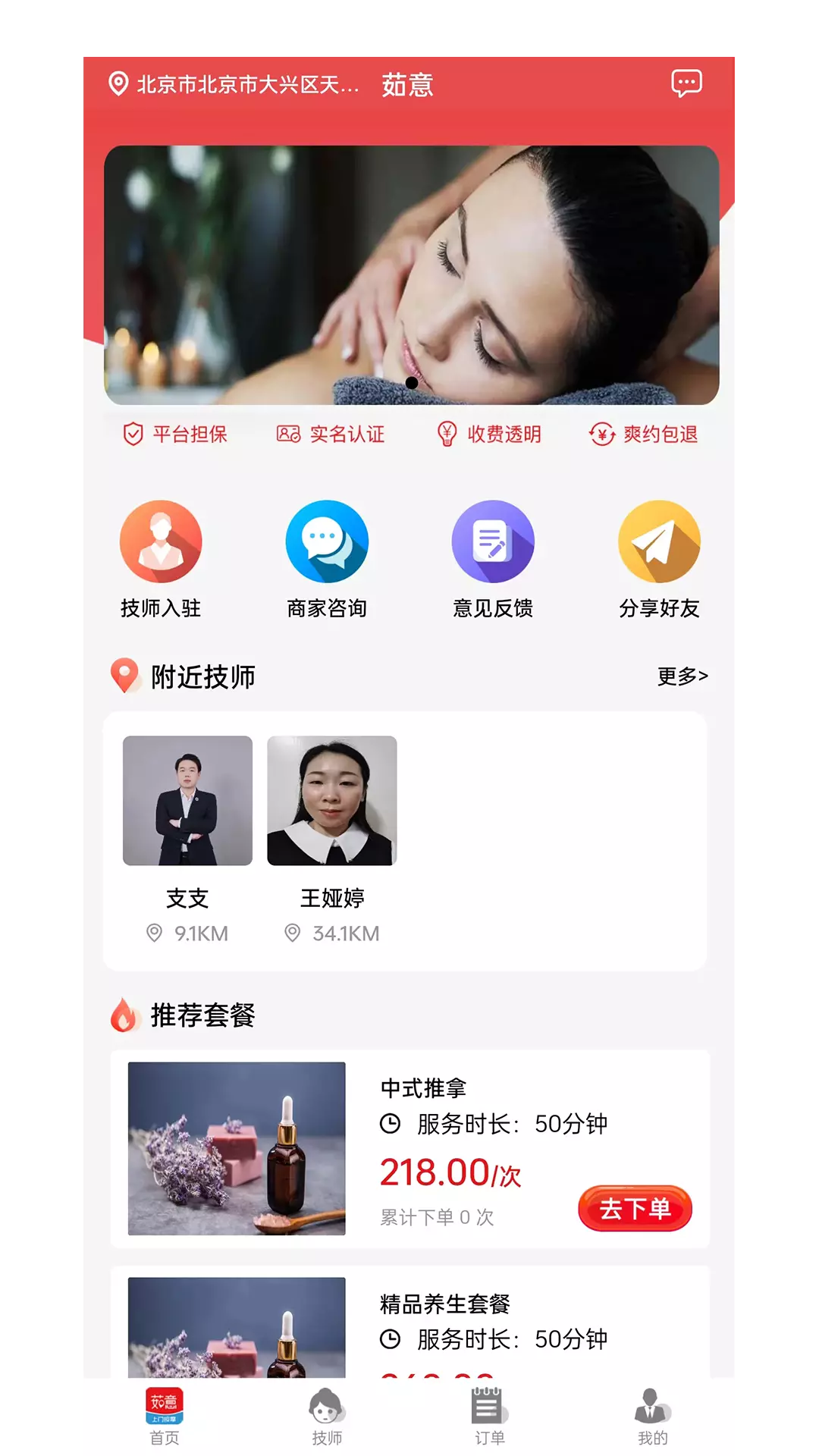Open the 精品养生套餐 package card

pyautogui.click(x=410, y=1322)
